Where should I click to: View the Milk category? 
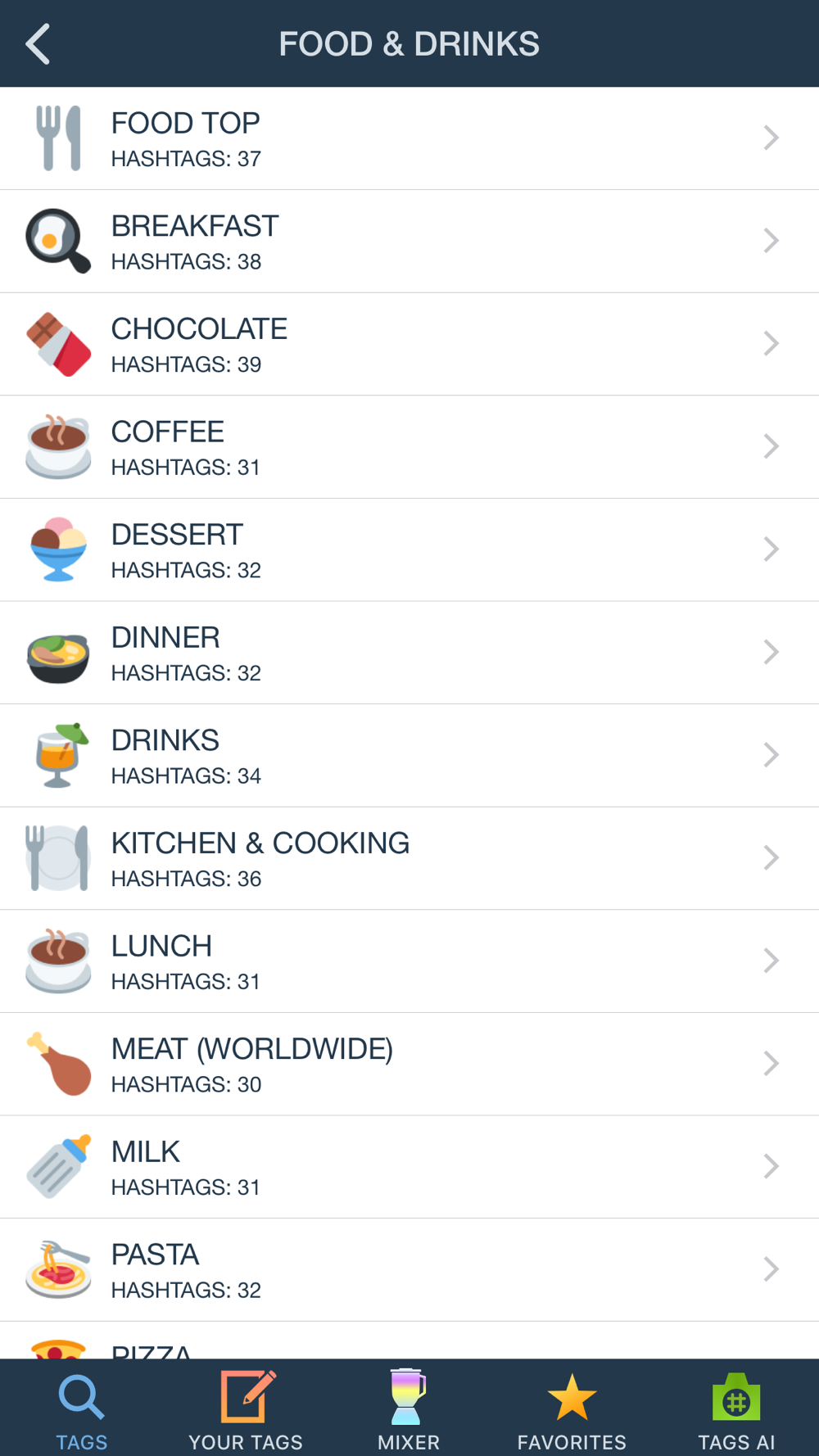point(409,1167)
